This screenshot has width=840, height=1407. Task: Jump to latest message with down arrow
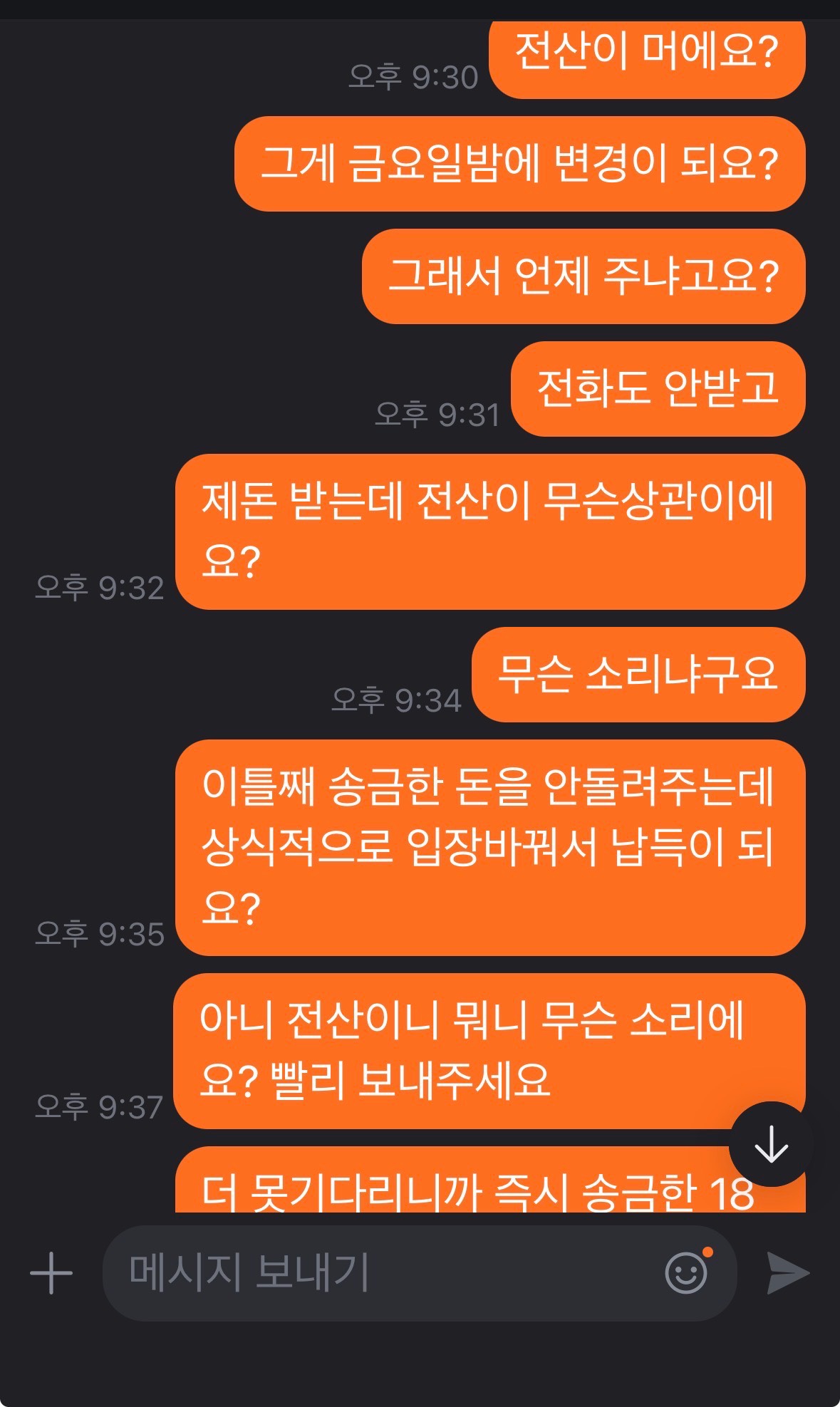[771, 1145]
